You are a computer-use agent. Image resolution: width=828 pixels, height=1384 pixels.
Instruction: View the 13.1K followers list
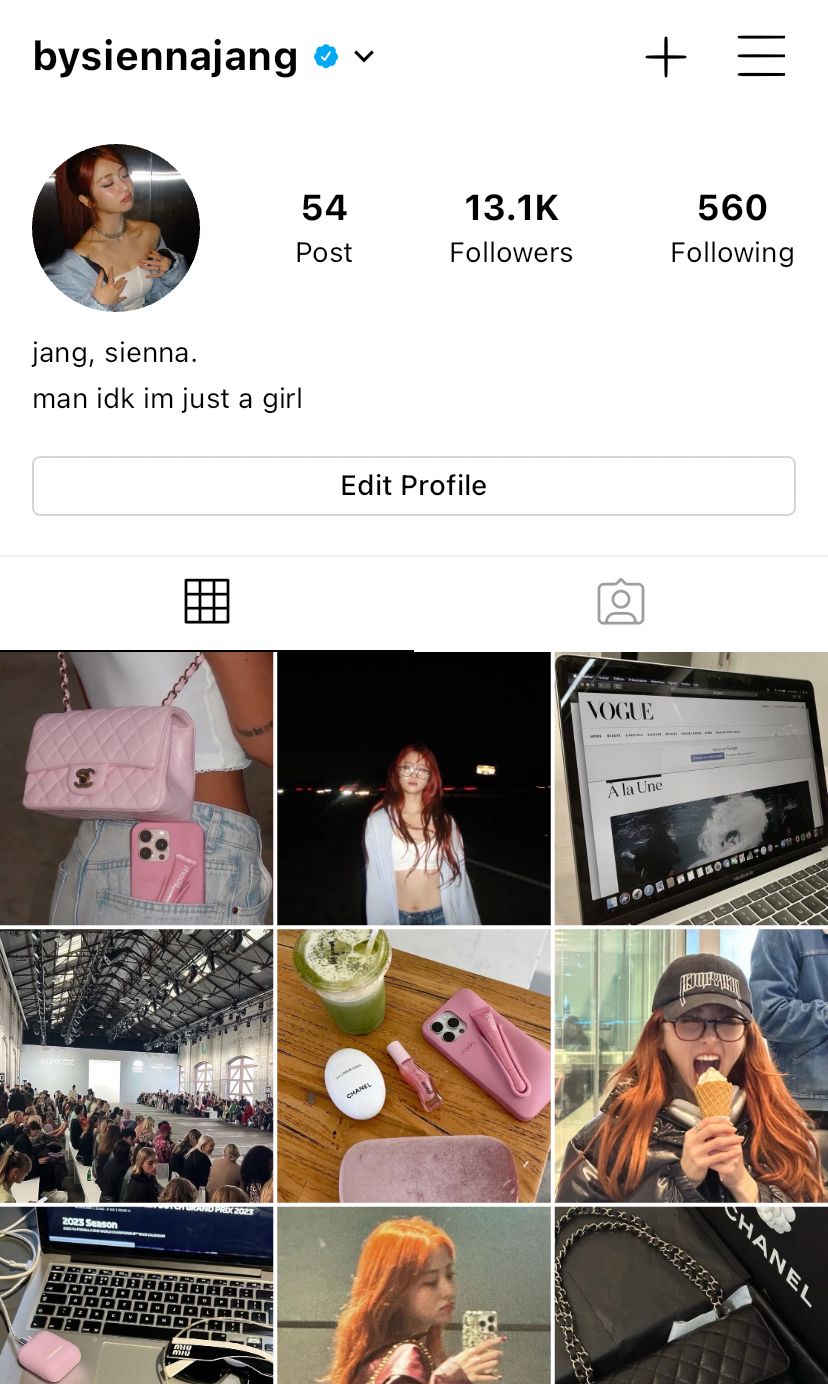511,228
